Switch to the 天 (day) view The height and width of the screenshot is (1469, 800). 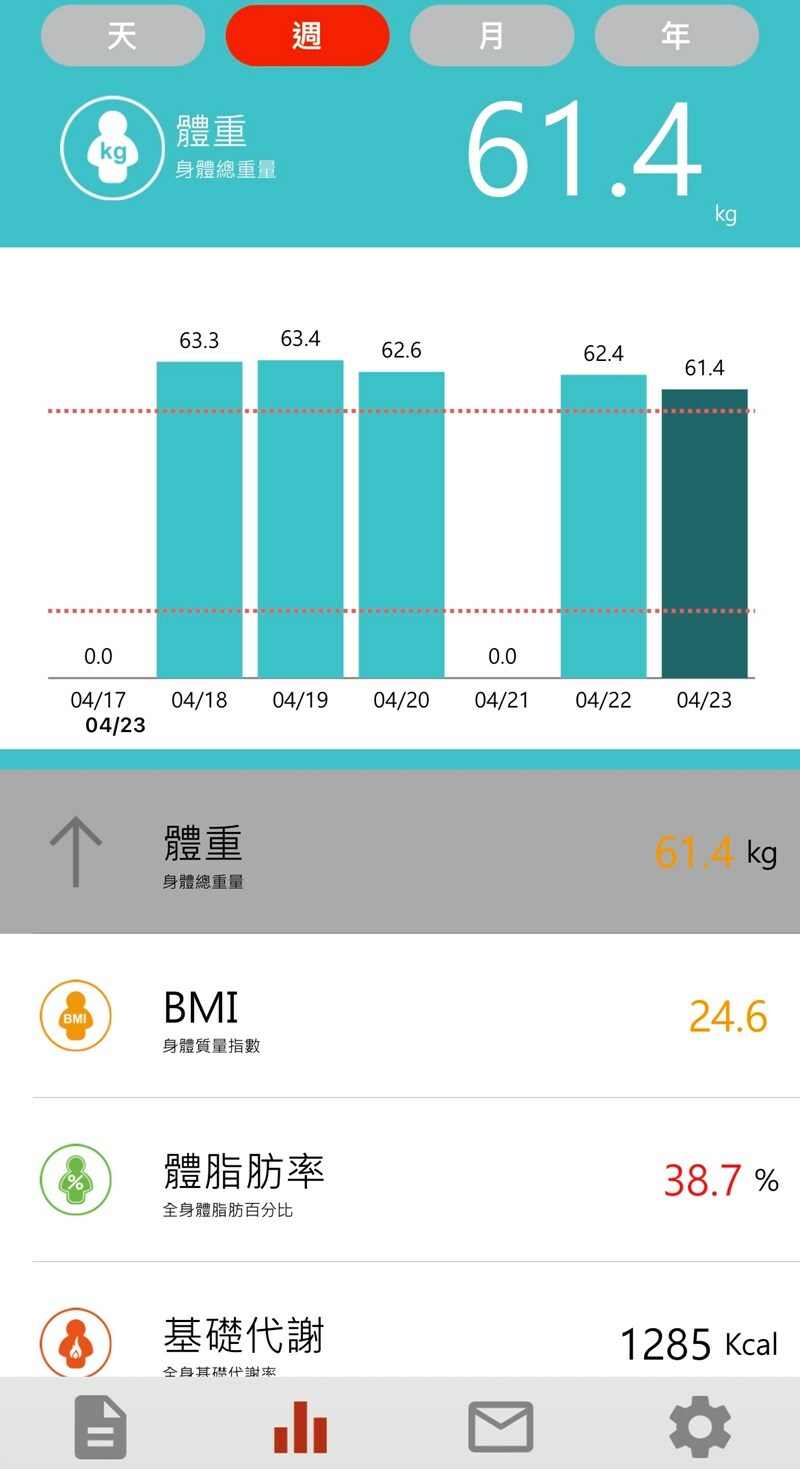pyautogui.click(x=122, y=36)
